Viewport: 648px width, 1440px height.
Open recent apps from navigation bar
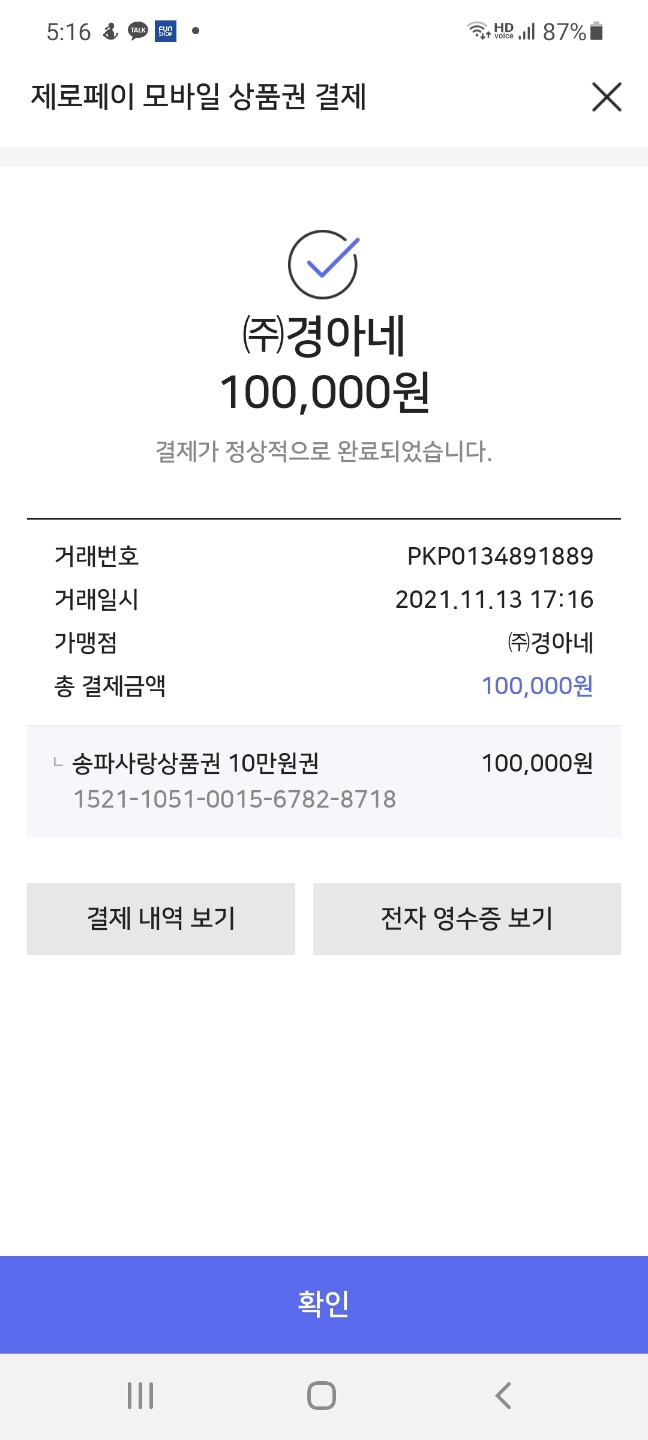click(x=141, y=1395)
